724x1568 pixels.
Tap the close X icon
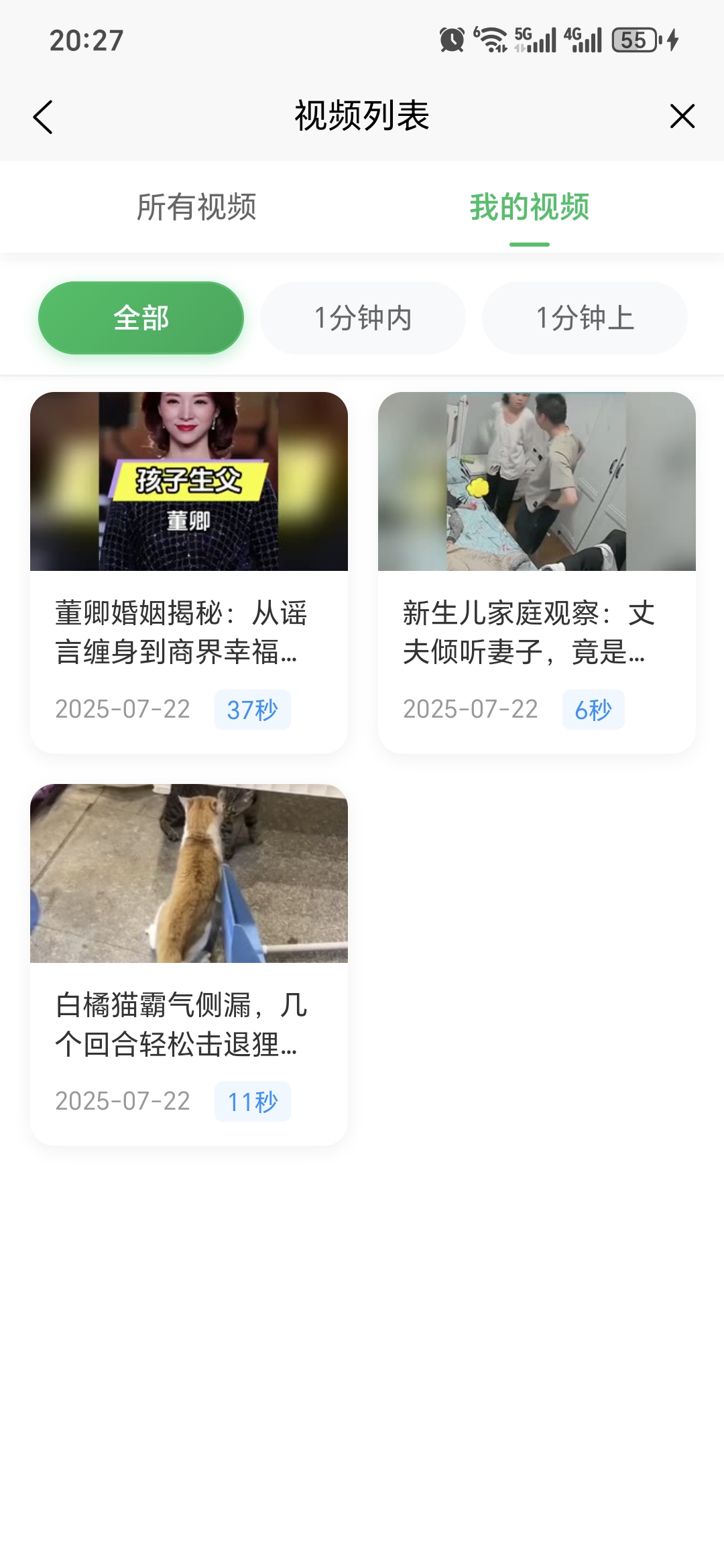[x=682, y=115]
